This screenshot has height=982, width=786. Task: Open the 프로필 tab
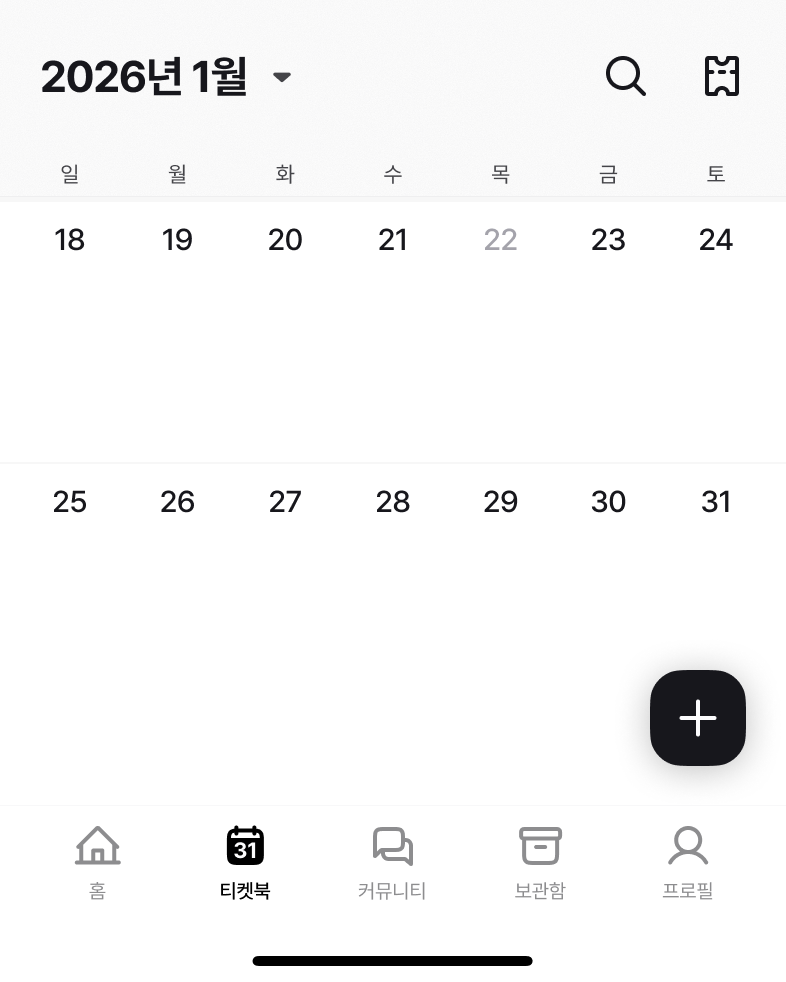687,861
